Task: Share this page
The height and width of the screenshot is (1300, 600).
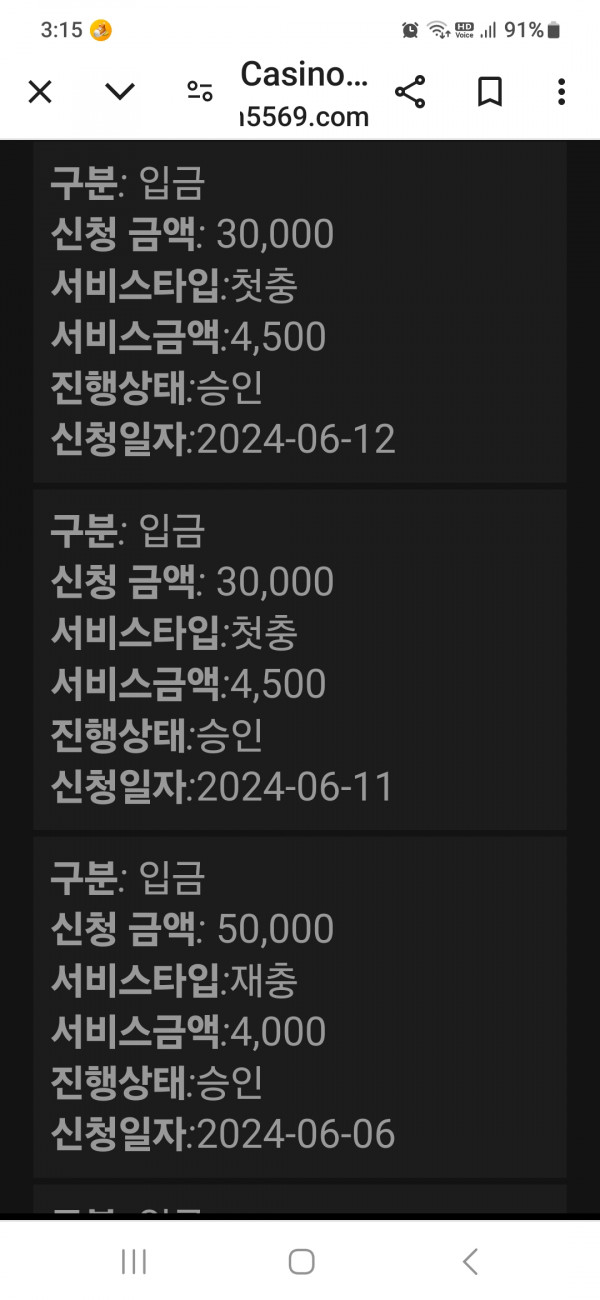Action: [x=410, y=92]
